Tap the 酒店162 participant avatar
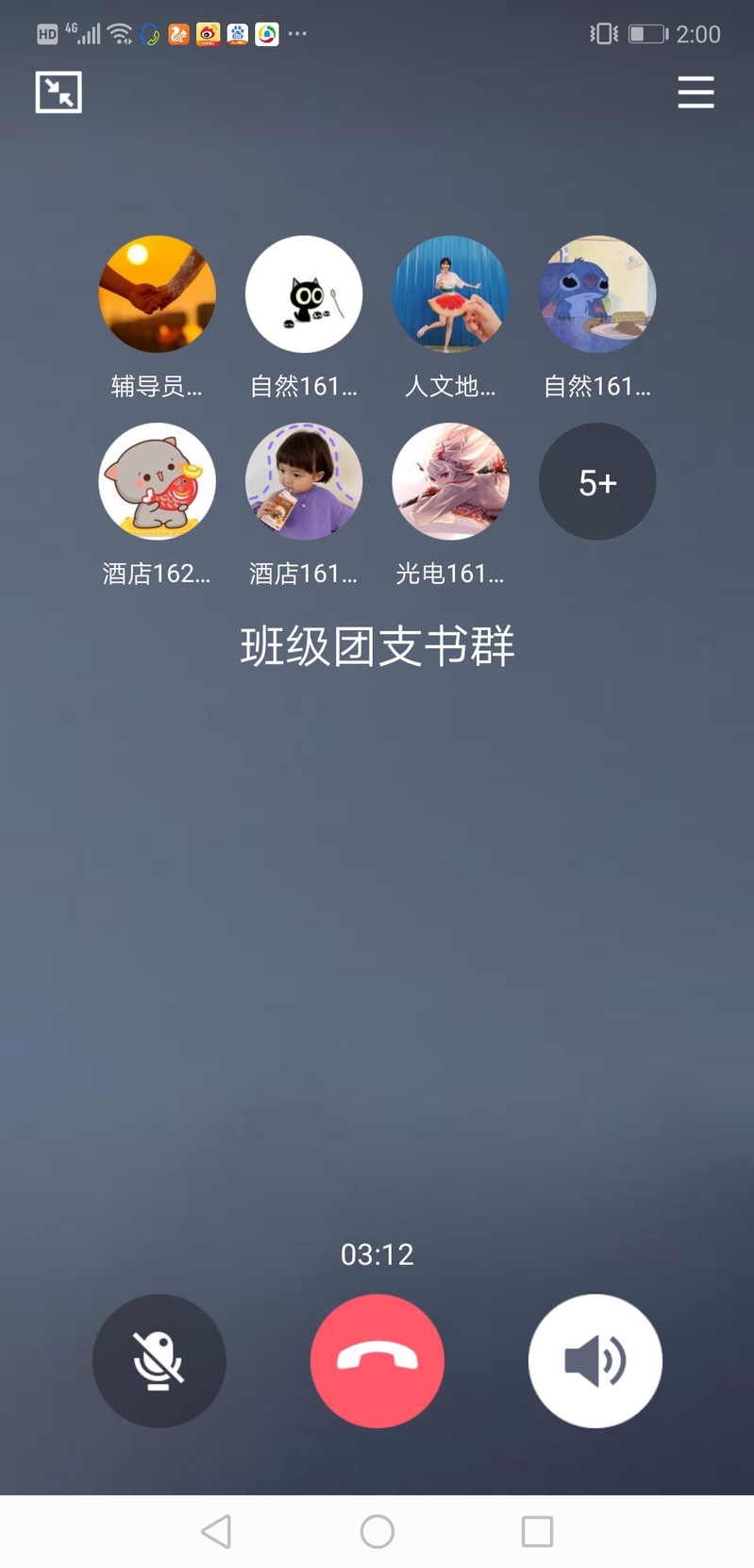754x1568 pixels. pyautogui.click(x=158, y=482)
